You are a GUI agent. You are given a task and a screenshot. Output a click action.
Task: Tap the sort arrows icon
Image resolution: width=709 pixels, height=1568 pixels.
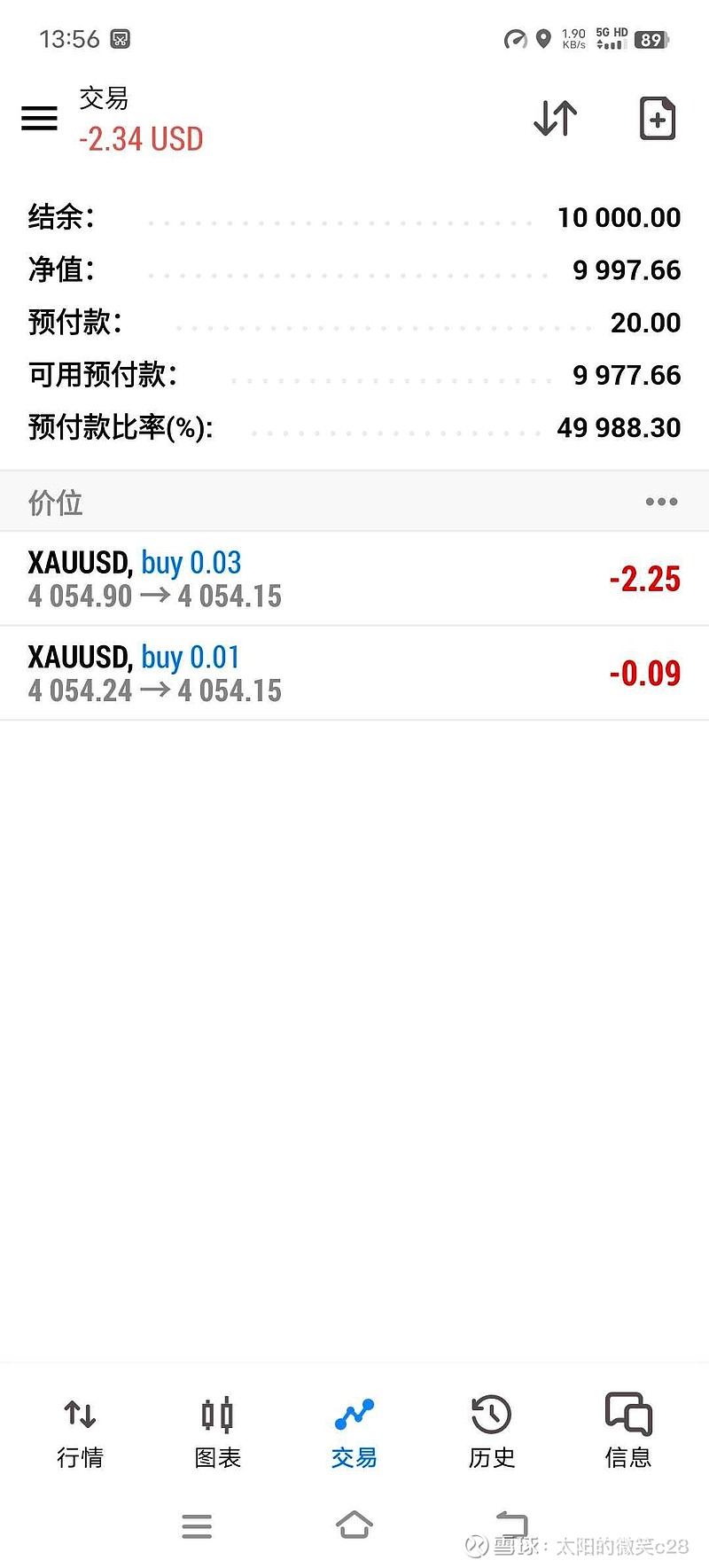click(x=556, y=118)
